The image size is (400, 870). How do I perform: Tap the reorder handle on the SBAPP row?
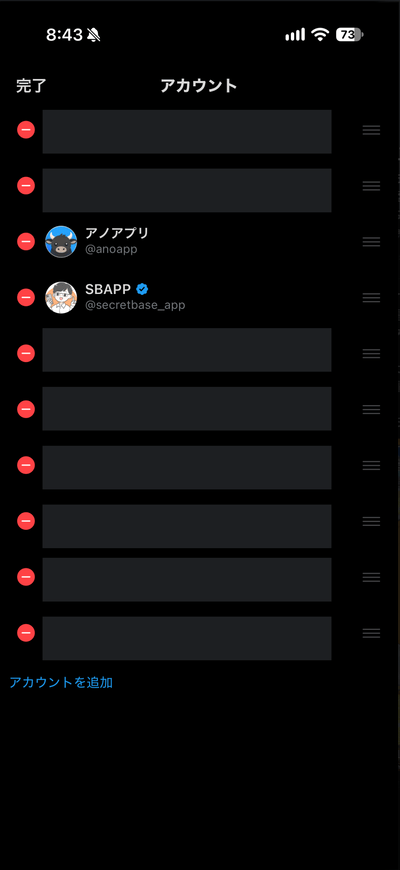pyautogui.click(x=371, y=297)
